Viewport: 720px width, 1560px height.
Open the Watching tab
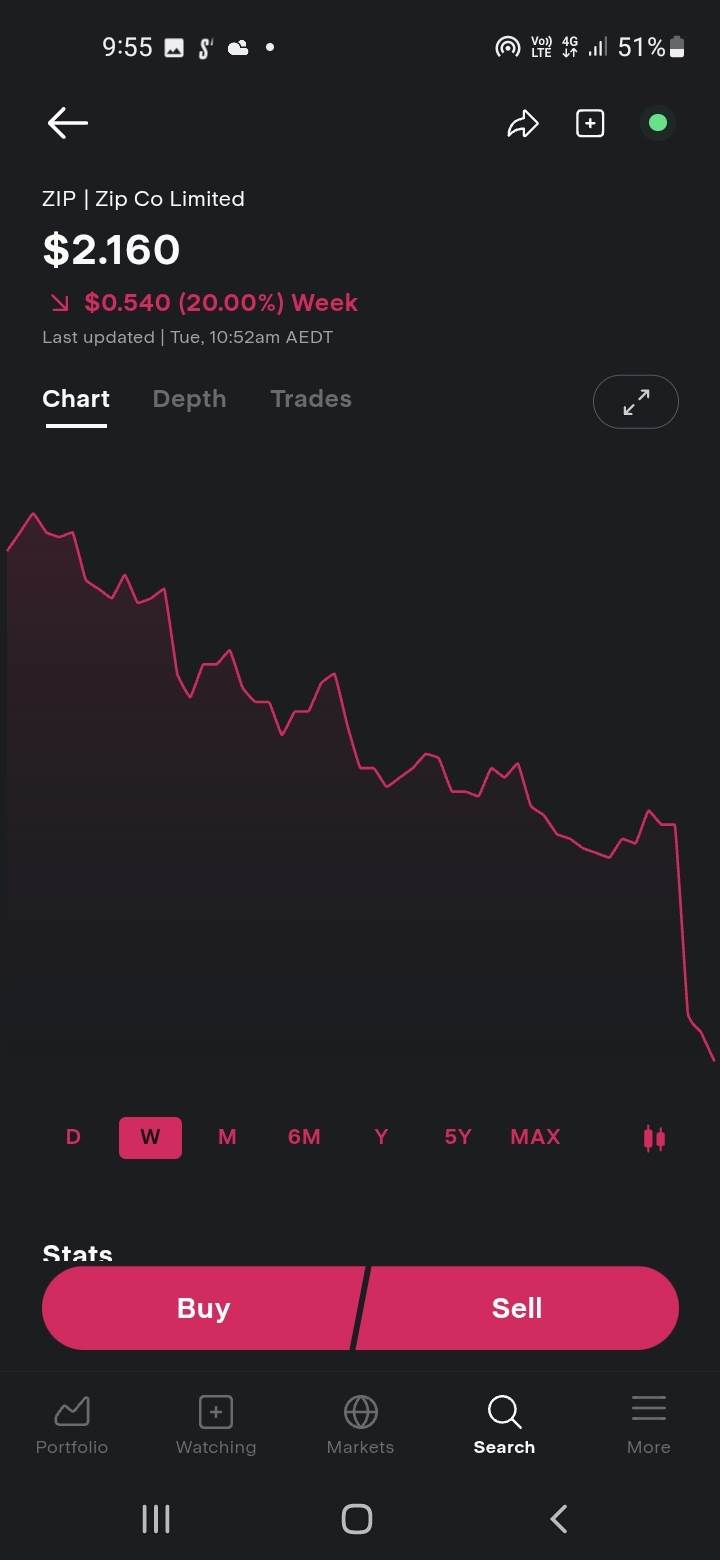point(216,1425)
